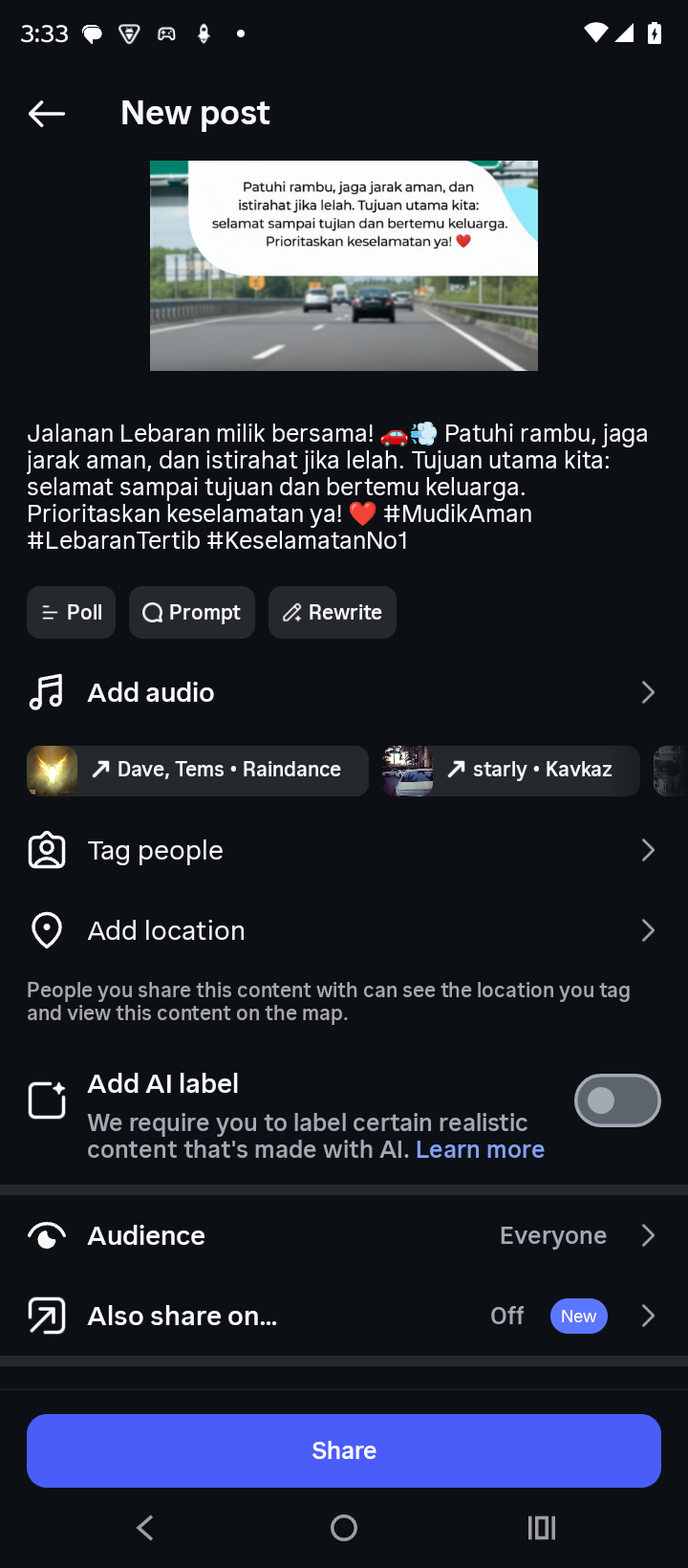688x1568 pixels.
Task: Go back from New post
Action: (46, 114)
